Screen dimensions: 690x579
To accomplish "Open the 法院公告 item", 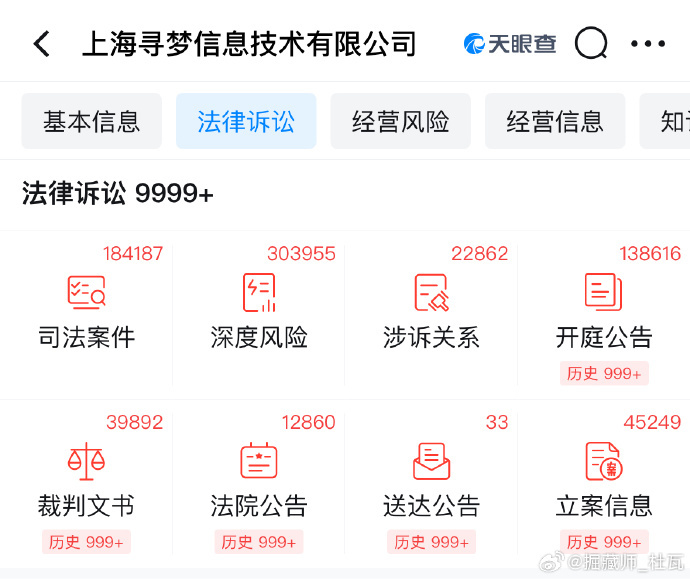I will point(259,480).
